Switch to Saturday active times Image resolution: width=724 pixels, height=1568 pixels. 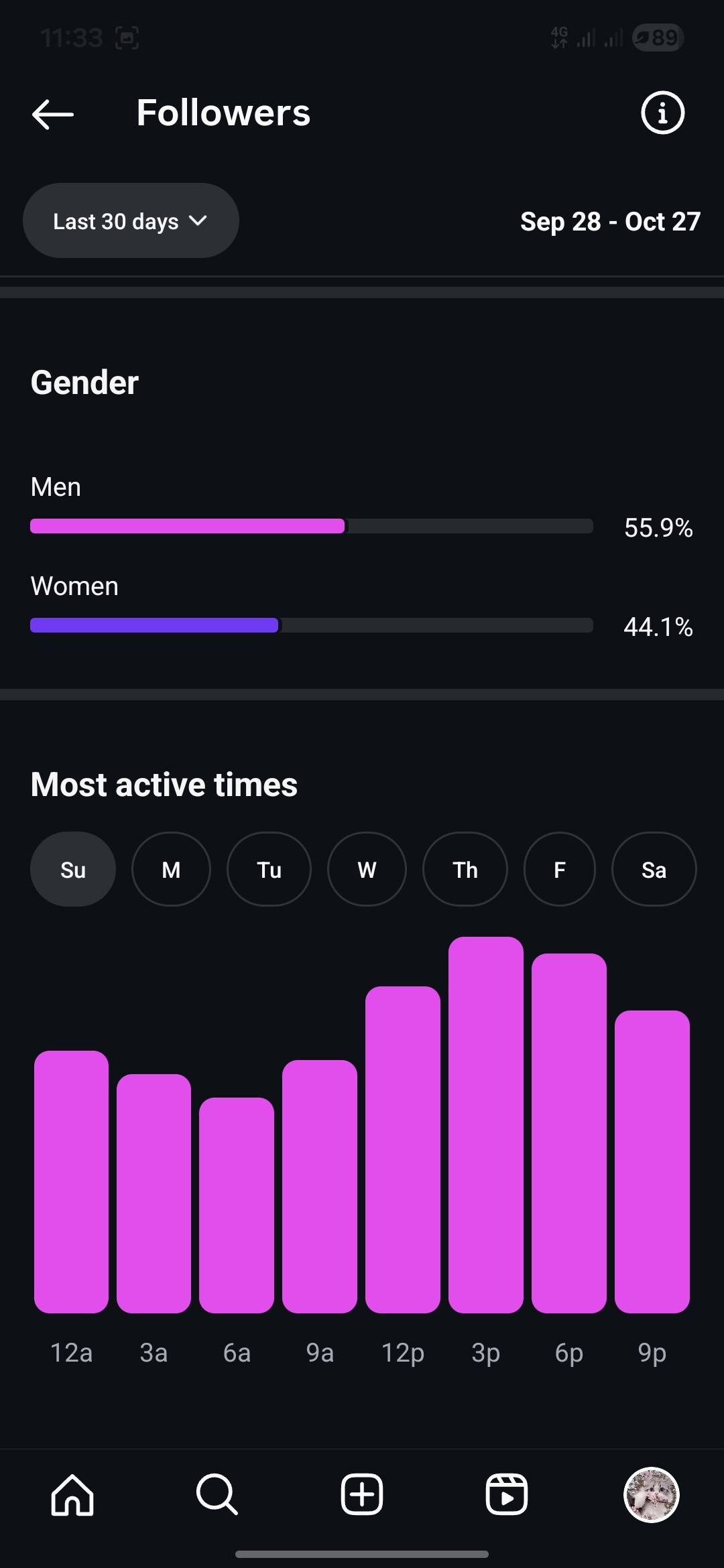[x=654, y=869]
